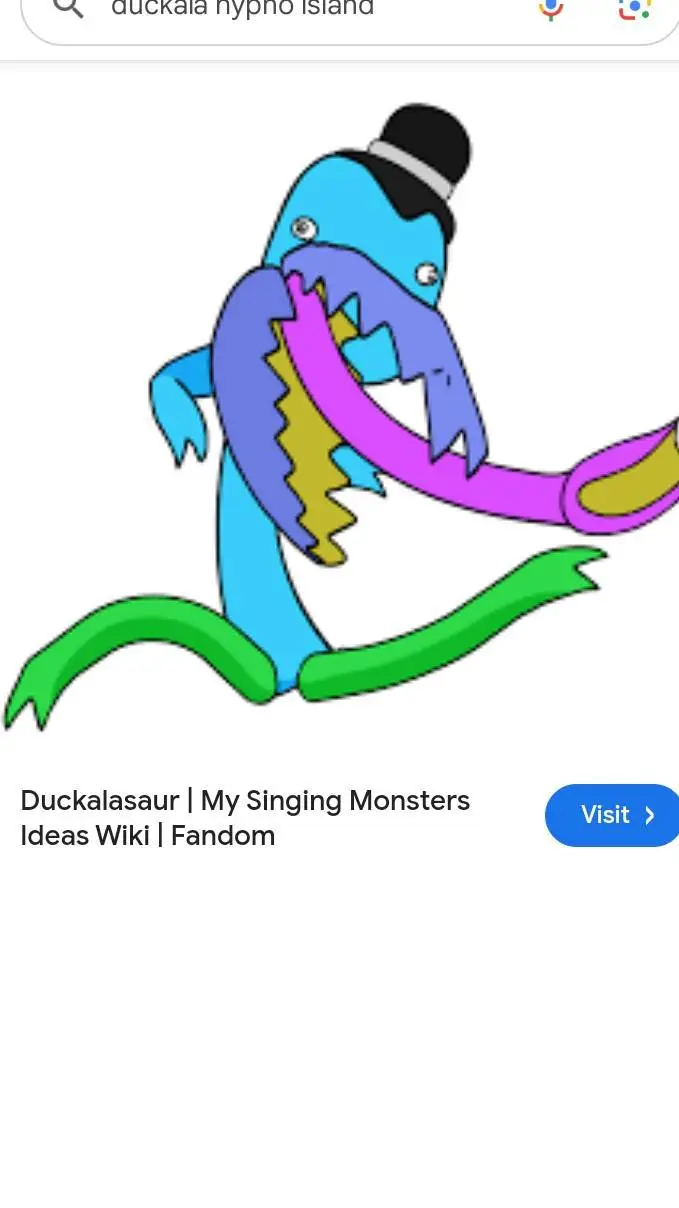Tap the magnifier search icon
The image size is (679, 1208).
click(68, 9)
